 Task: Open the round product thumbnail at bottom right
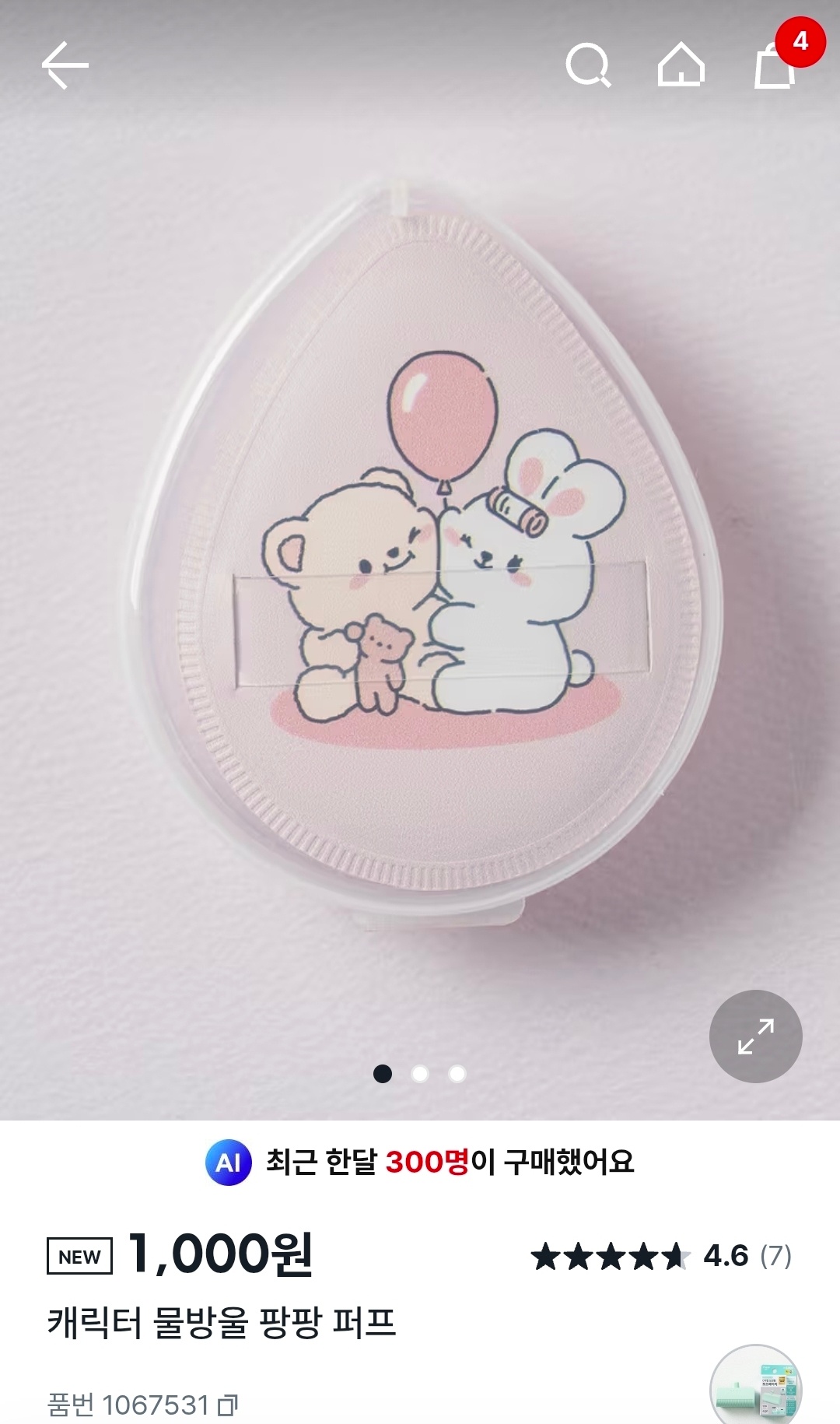point(755,1389)
